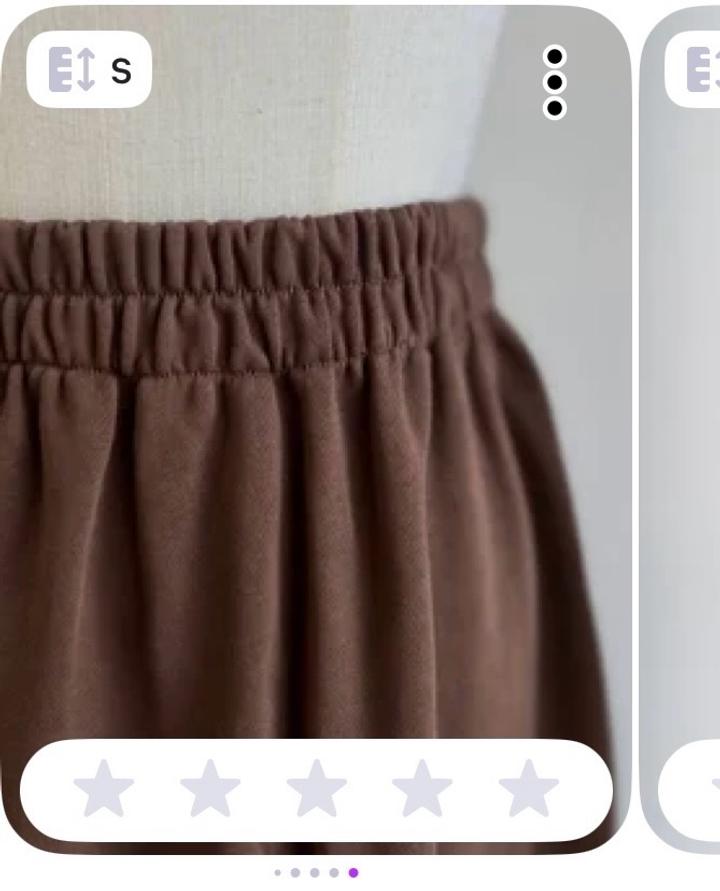Jump to first photo via page dots
The width and height of the screenshot is (720, 891).
pyautogui.click(x=277, y=873)
